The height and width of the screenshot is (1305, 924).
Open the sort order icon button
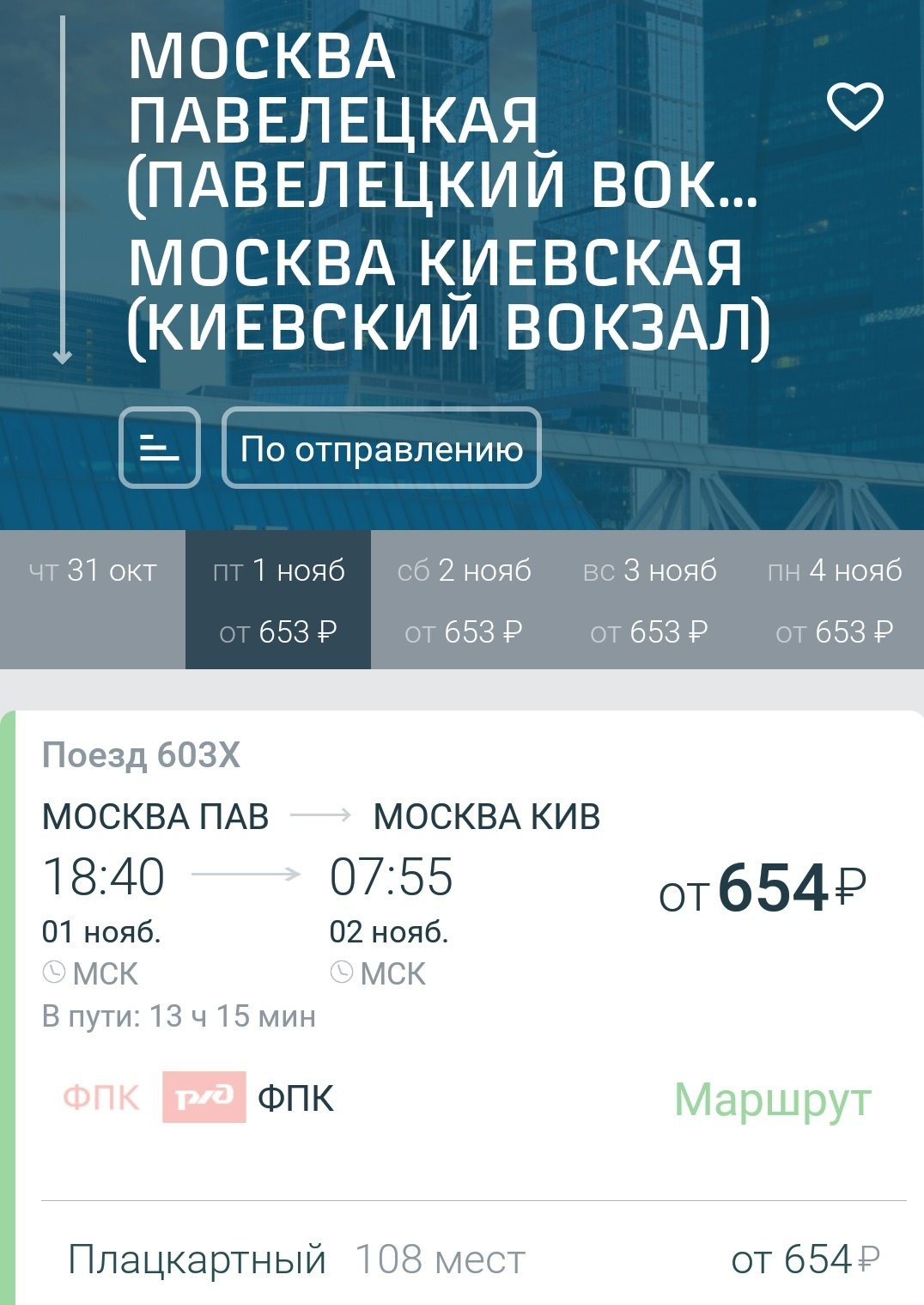pos(160,448)
